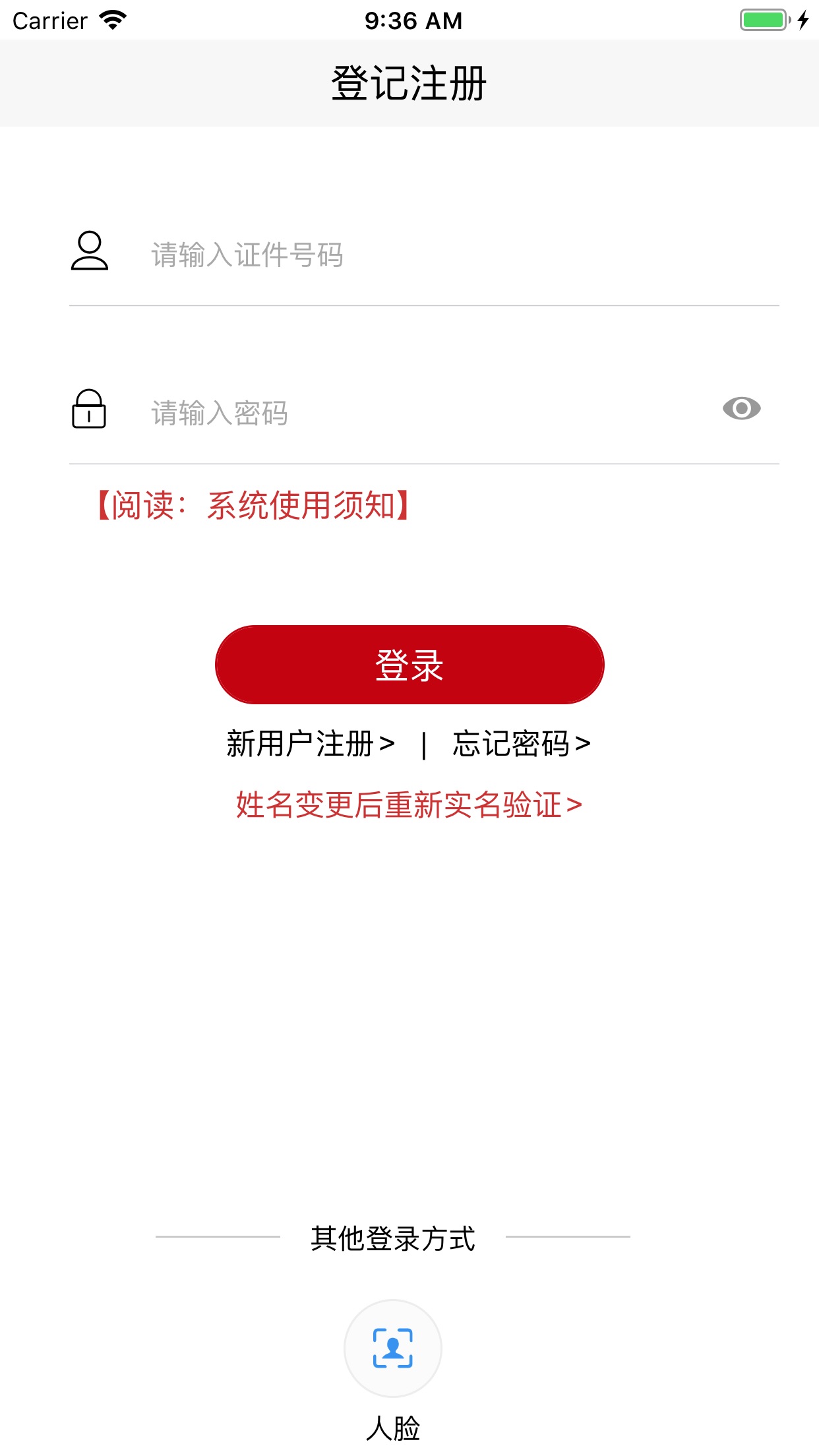Open the 系统使用须知 reading link
819x1456 pixels.
click(253, 506)
